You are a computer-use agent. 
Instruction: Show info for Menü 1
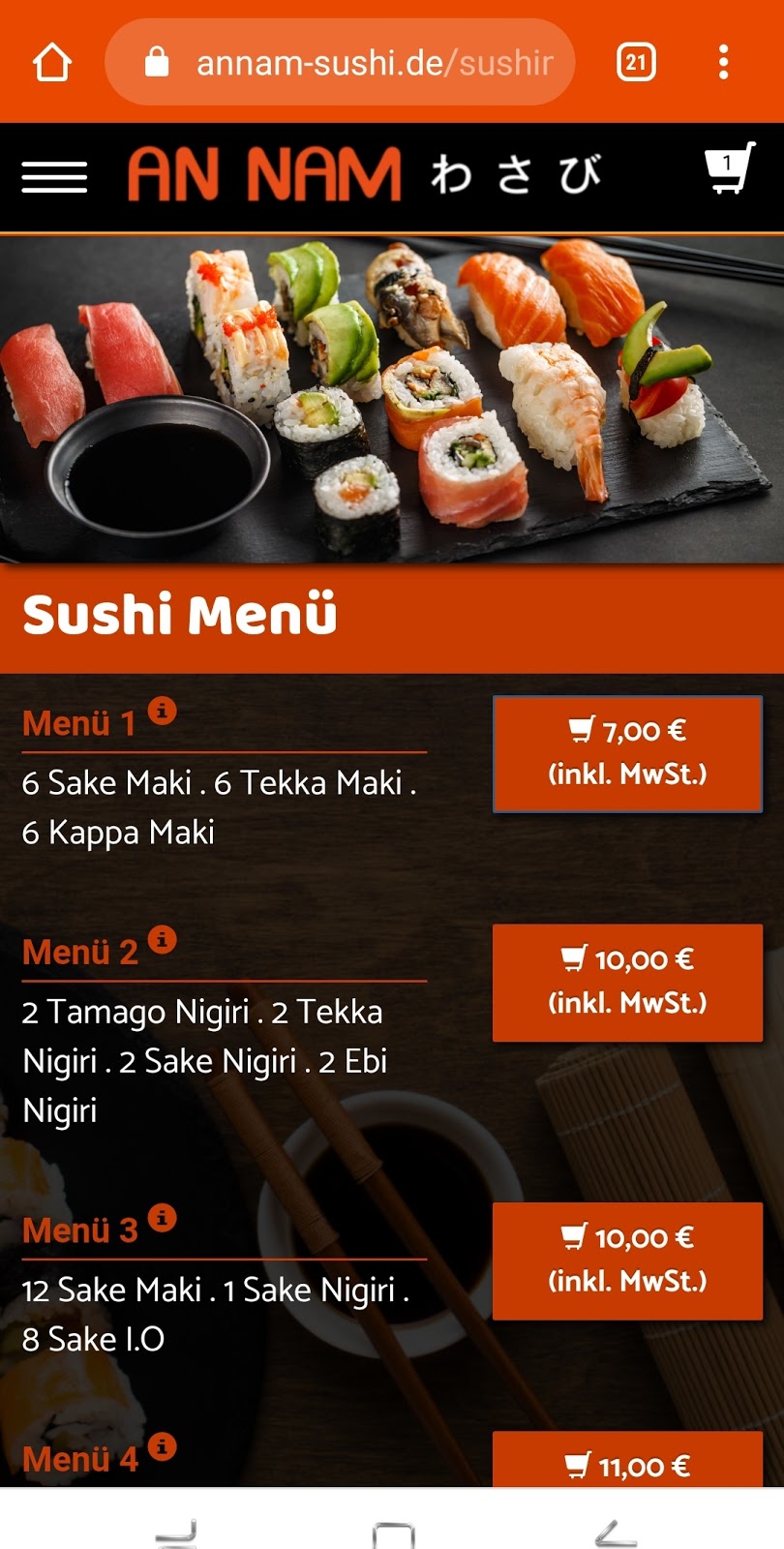click(x=163, y=711)
